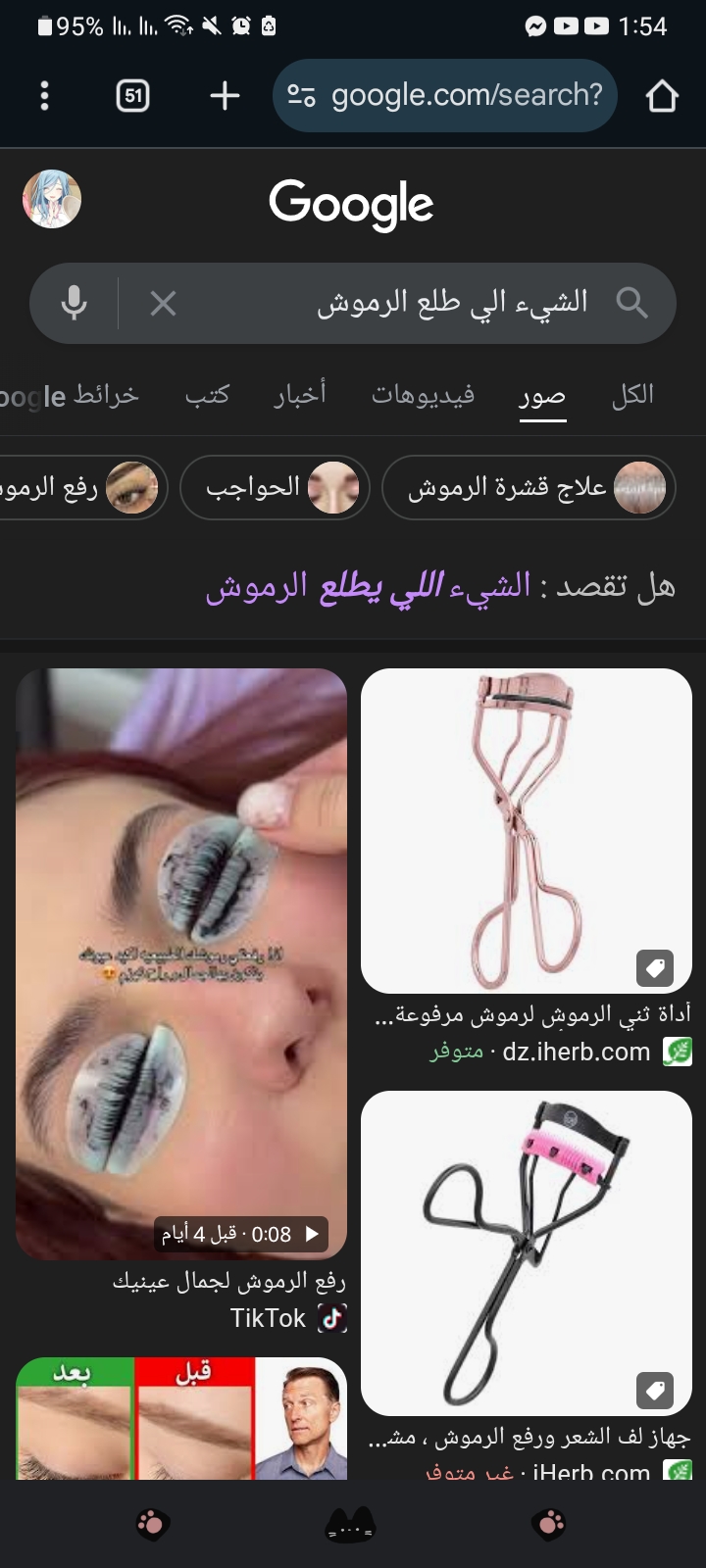The height and width of the screenshot is (1568, 706).
Task: Open a new browser tab
Action: tap(225, 95)
